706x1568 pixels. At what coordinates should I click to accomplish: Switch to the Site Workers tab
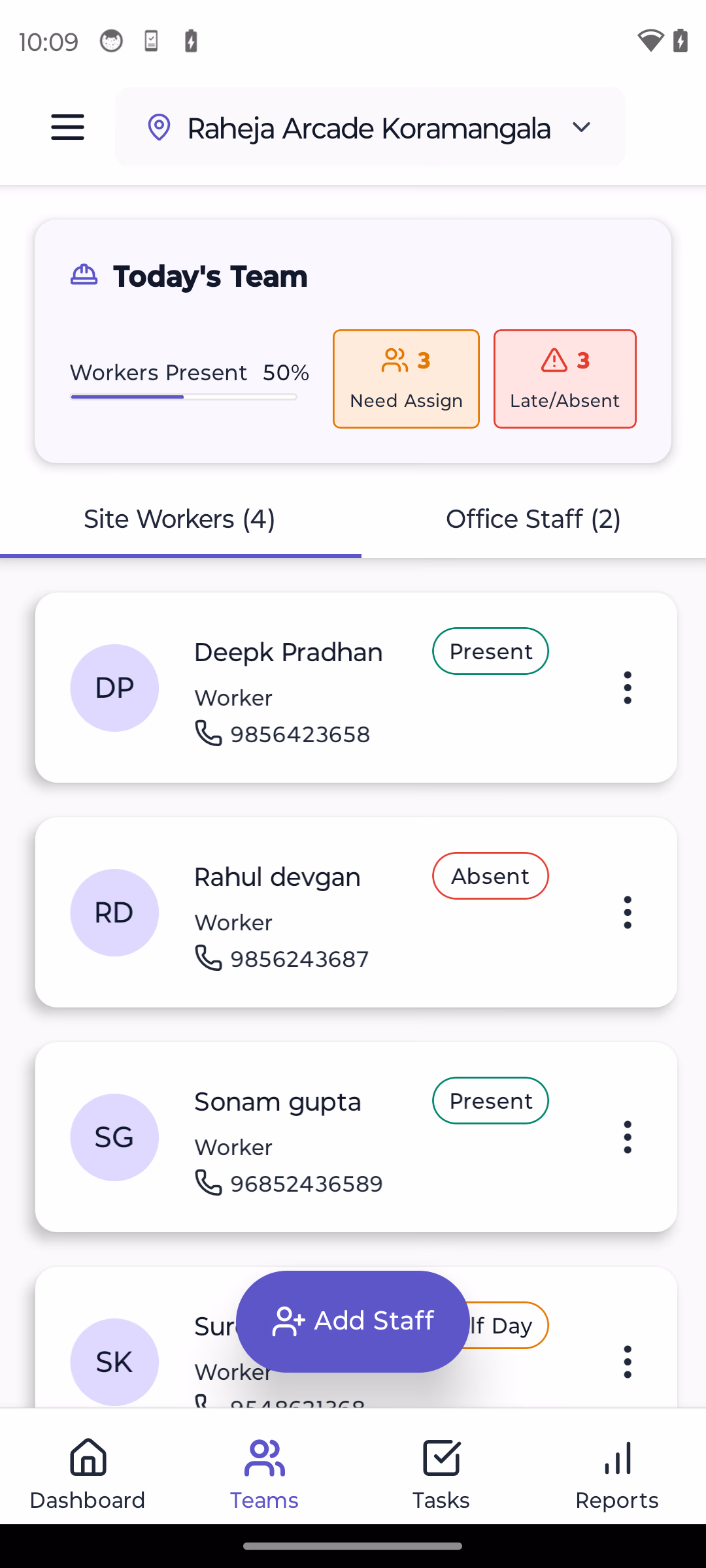[180, 519]
